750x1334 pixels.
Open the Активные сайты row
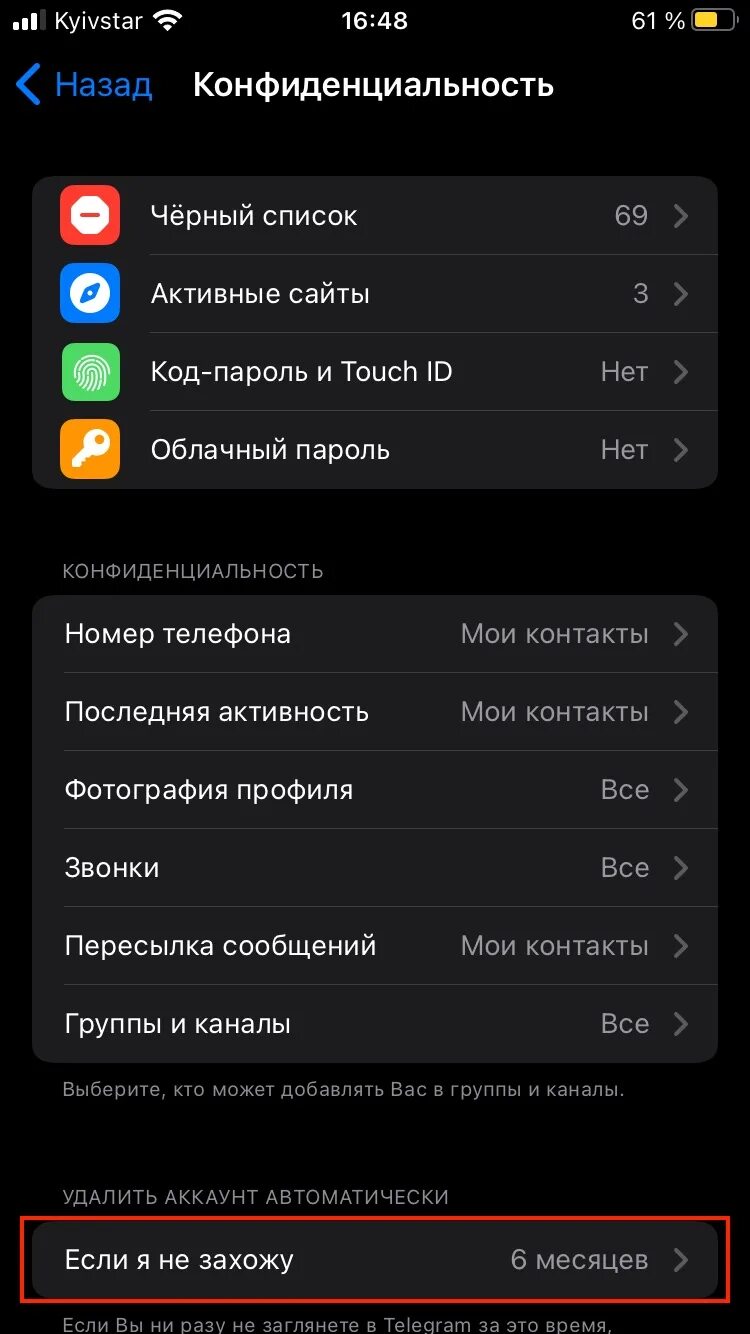pyautogui.click(x=375, y=294)
